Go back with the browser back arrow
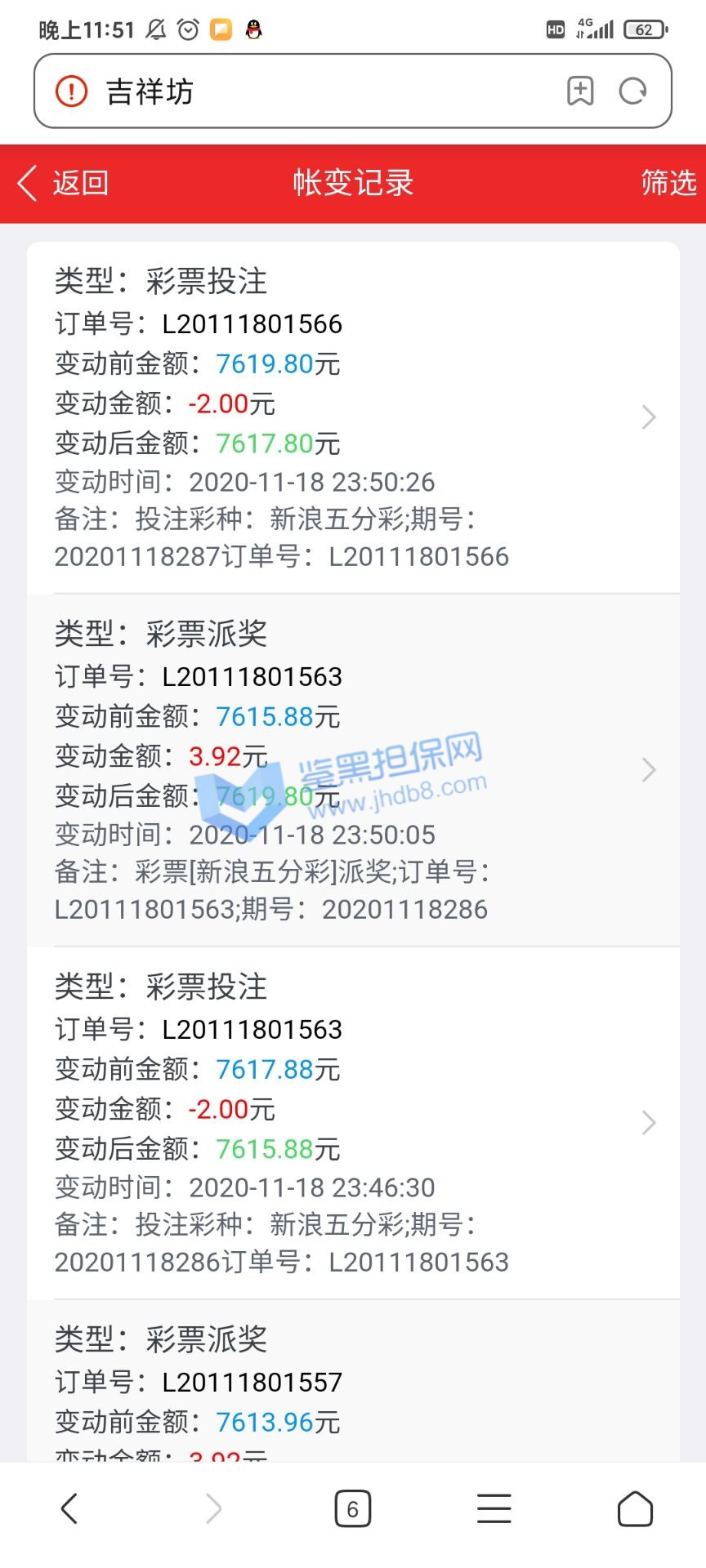The height and width of the screenshot is (1568, 706). [x=70, y=1508]
